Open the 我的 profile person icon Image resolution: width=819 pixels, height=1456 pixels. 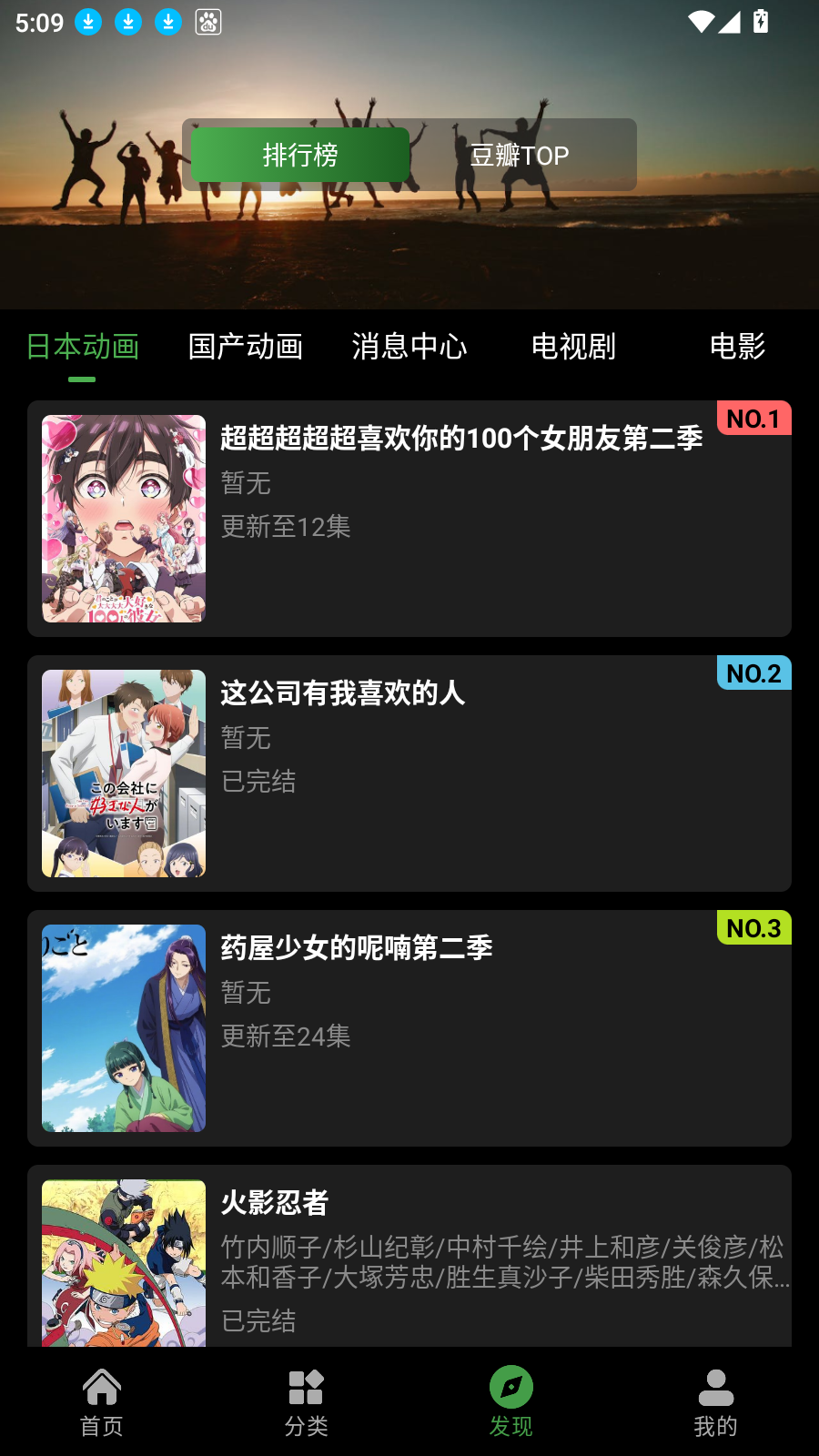point(715,1387)
